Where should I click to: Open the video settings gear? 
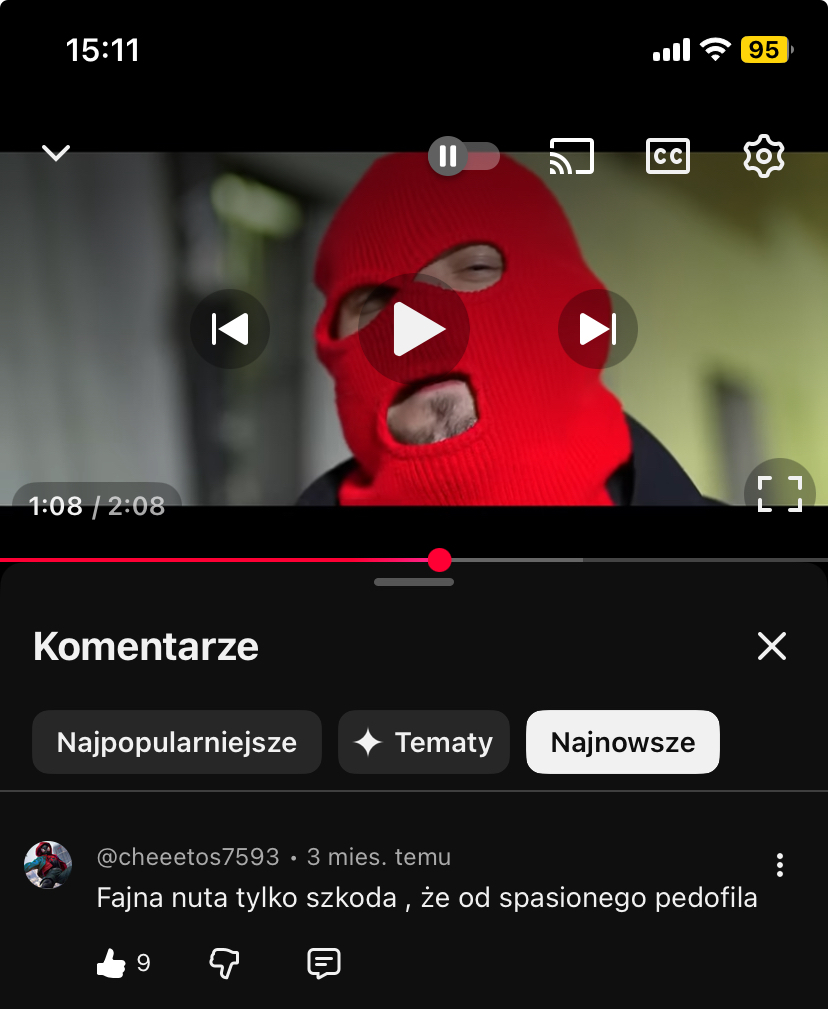click(764, 156)
